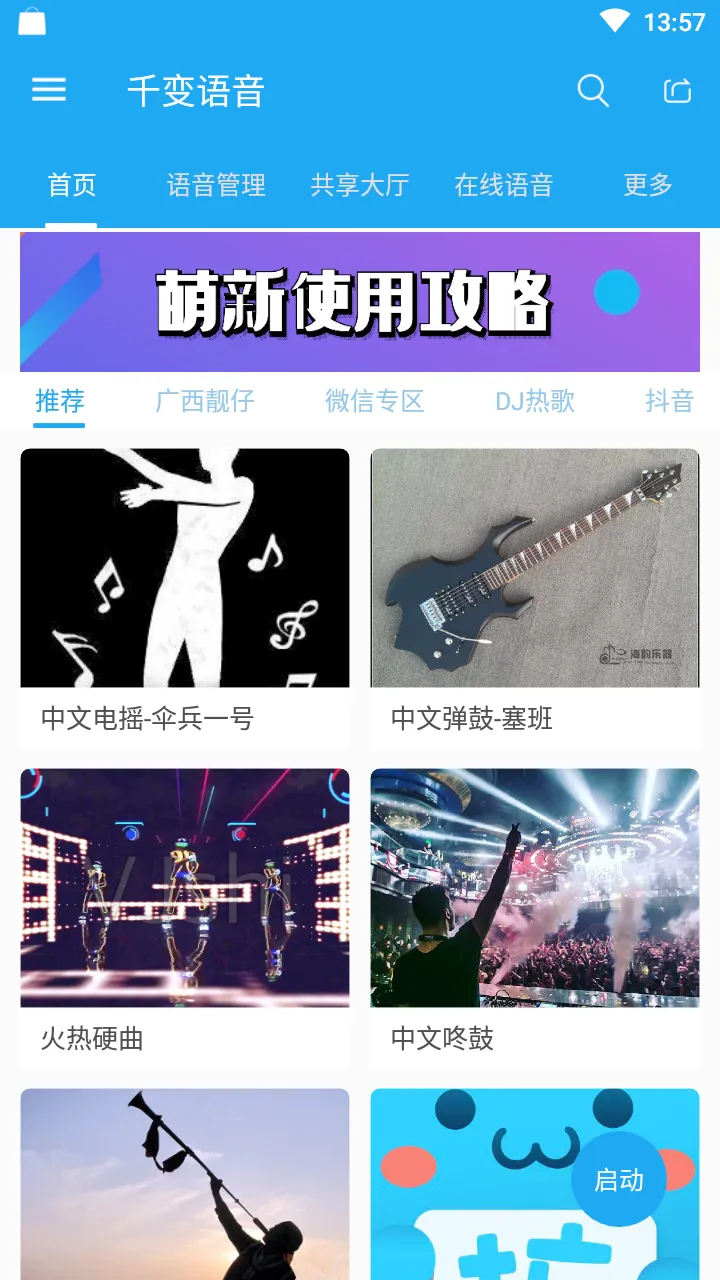Screen dimensions: 720x1280
Task: Open the 中文弹鼓-塞班 card
Action: tap(535, 597)
